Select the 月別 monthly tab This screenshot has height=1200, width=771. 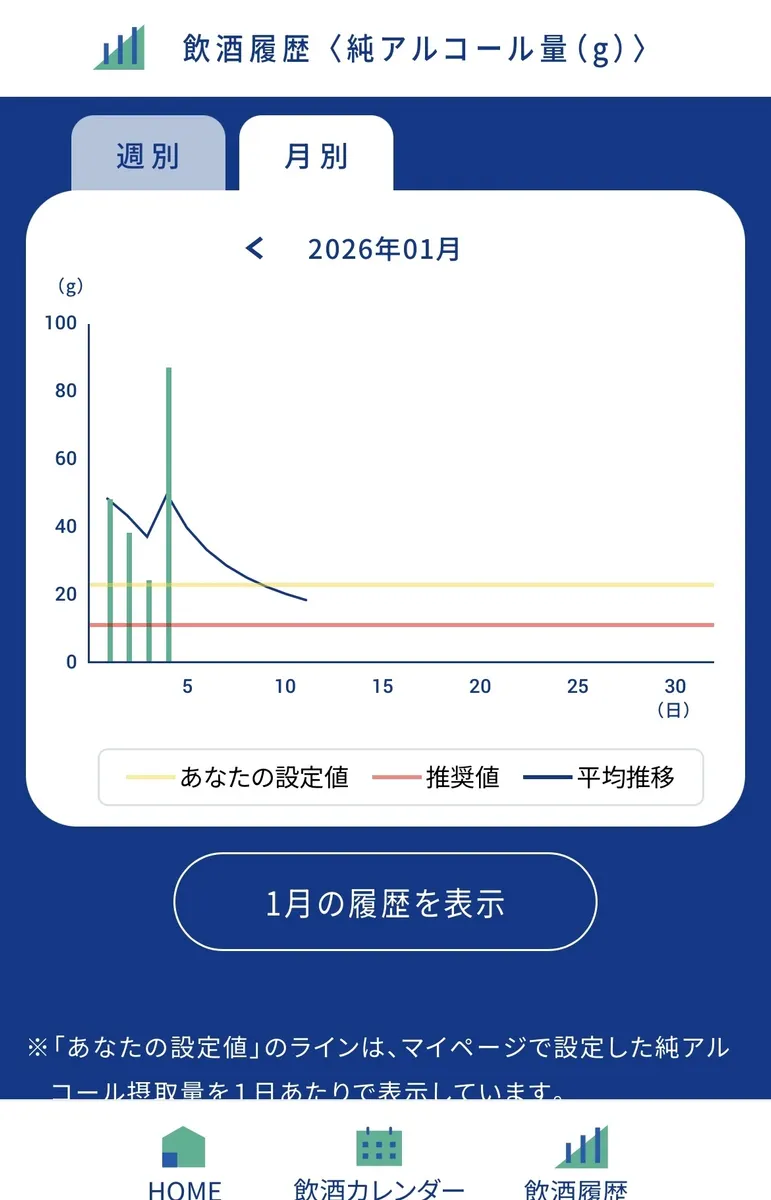click(x=316, y=155)
